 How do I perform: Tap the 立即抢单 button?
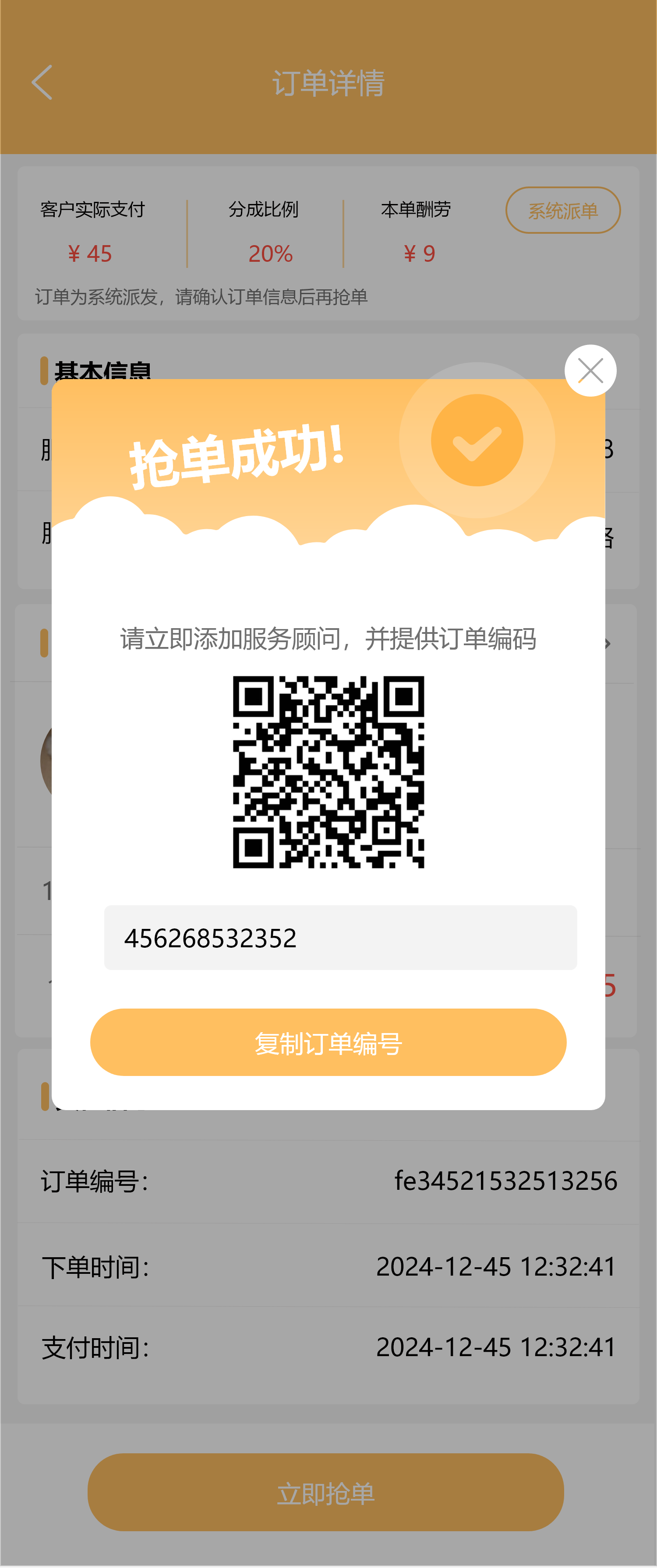pos(326,1492)
